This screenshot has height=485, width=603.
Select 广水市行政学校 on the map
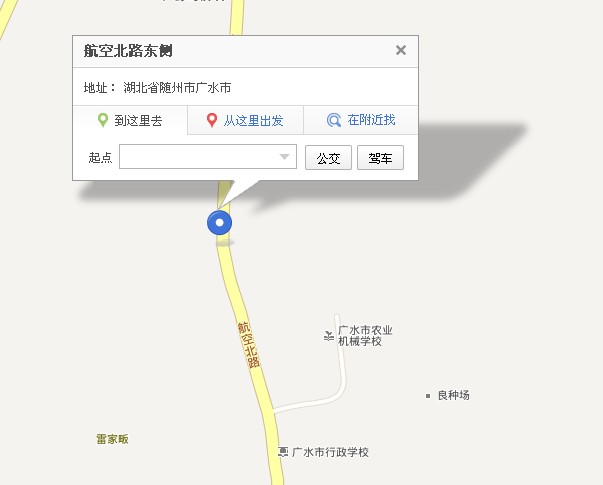(329, 452)
